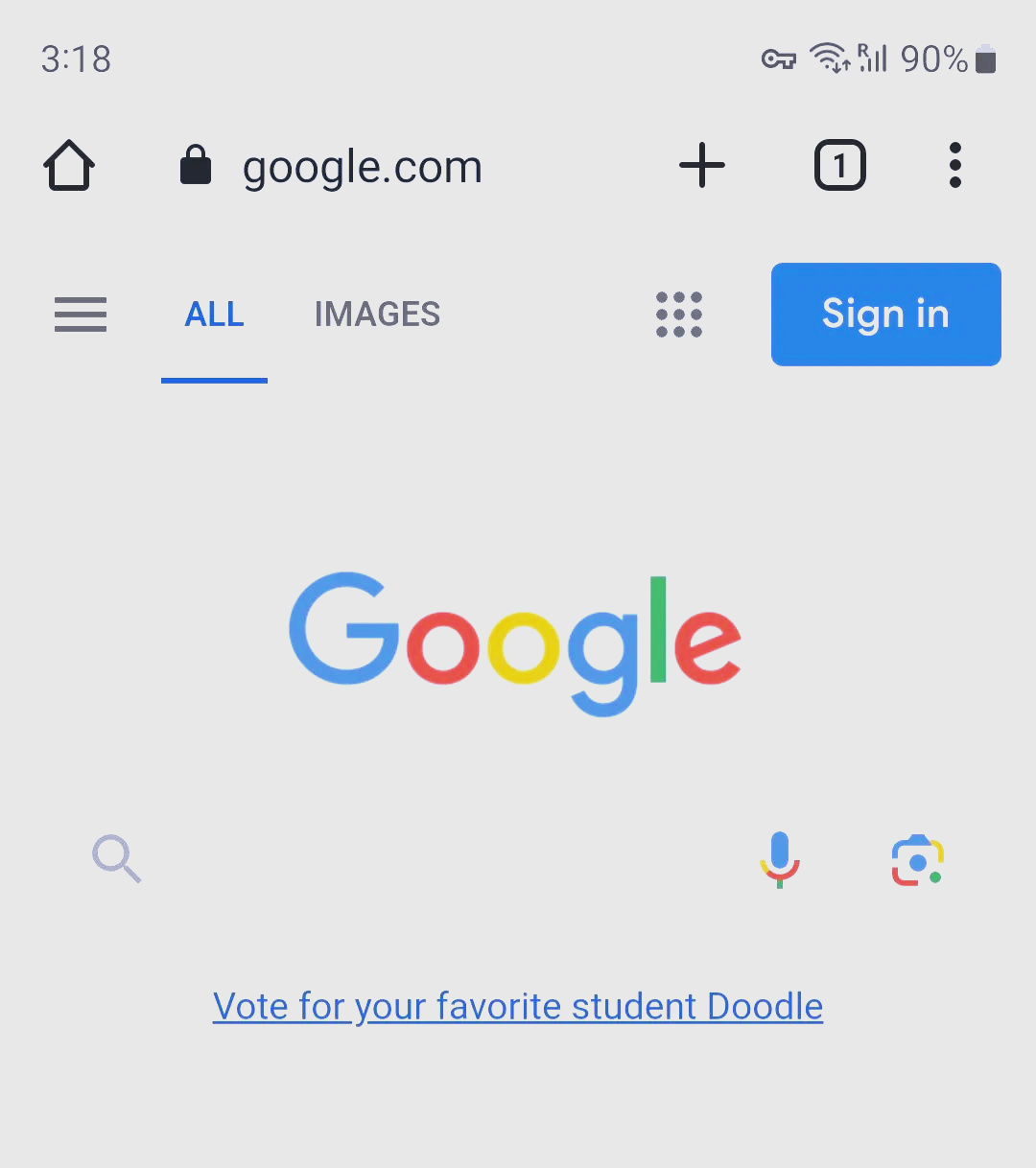This screenshot has height=1168, width=1036.
Task: Follow the Vote for your favorite student Doodle link
Action: point(517,1006)
